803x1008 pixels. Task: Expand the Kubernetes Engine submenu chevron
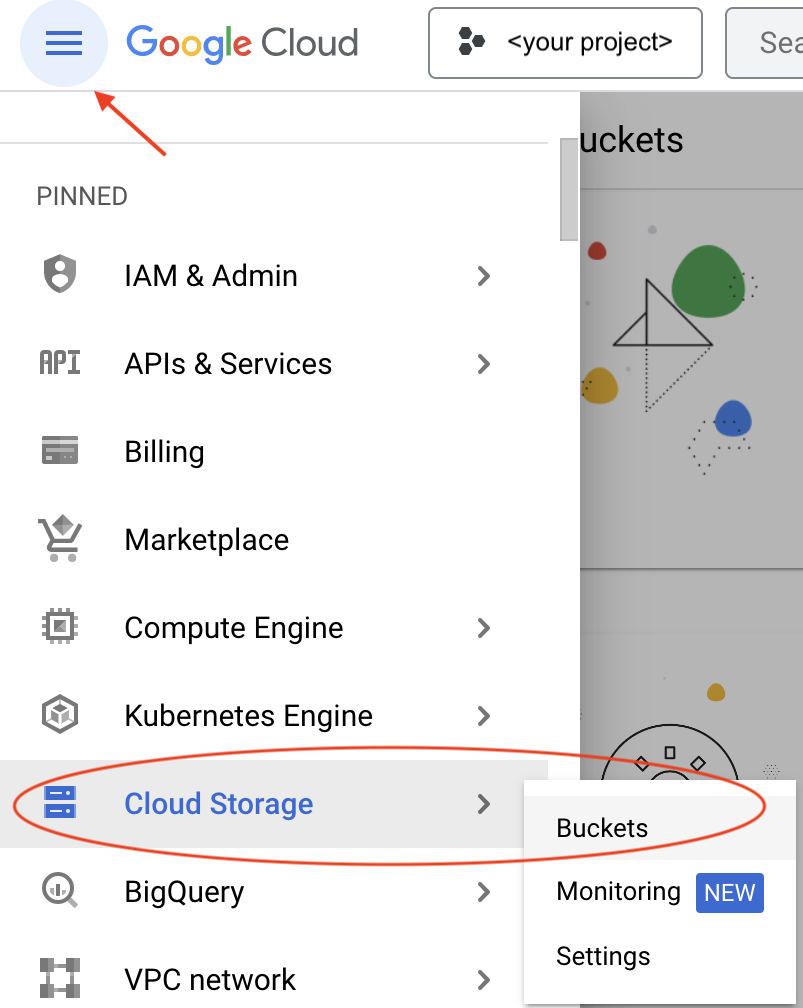pos(484,715)
